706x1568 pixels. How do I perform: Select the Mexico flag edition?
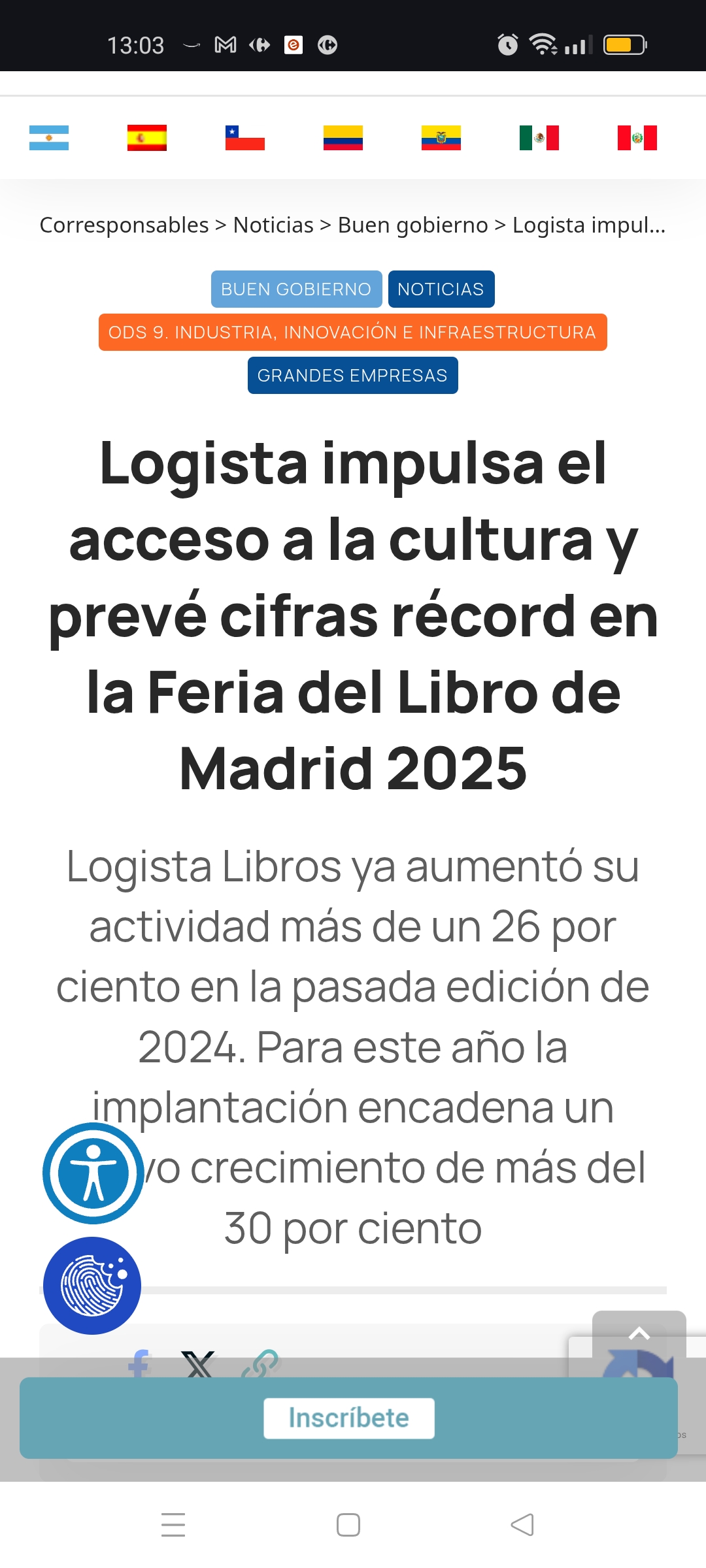(539, 138)
